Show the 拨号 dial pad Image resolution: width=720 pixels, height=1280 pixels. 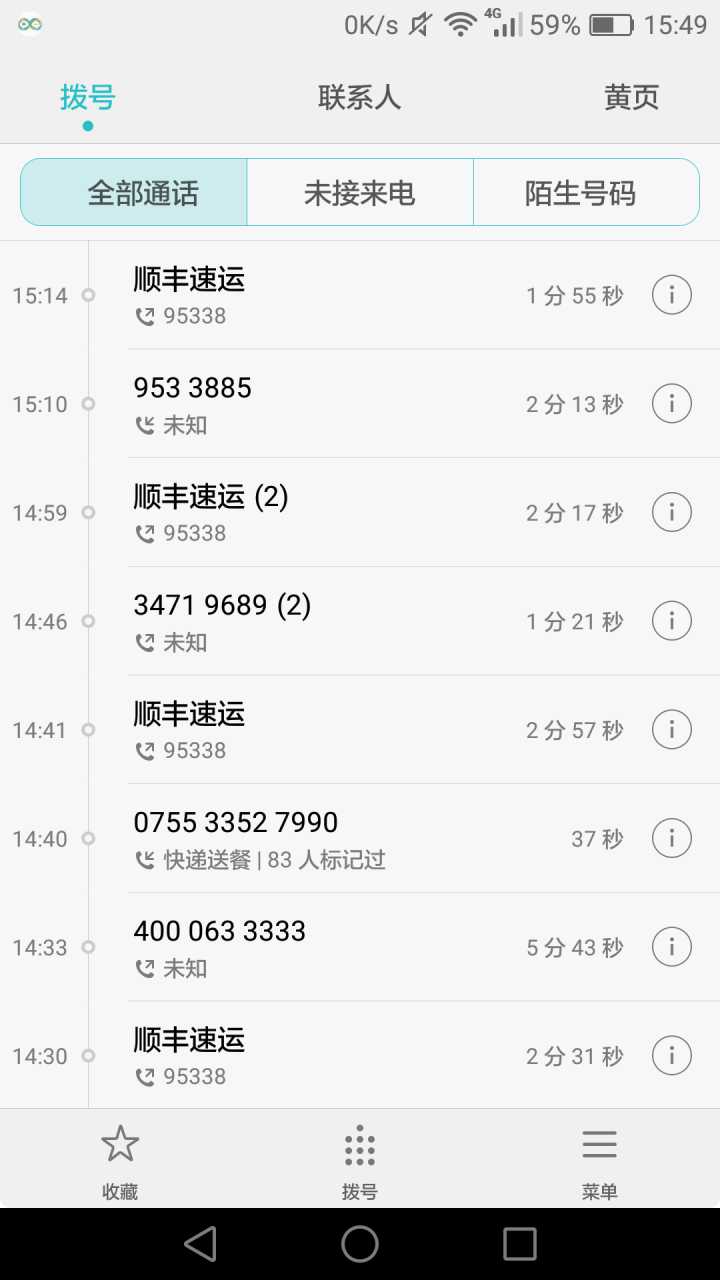click(x=360, y=1160)
